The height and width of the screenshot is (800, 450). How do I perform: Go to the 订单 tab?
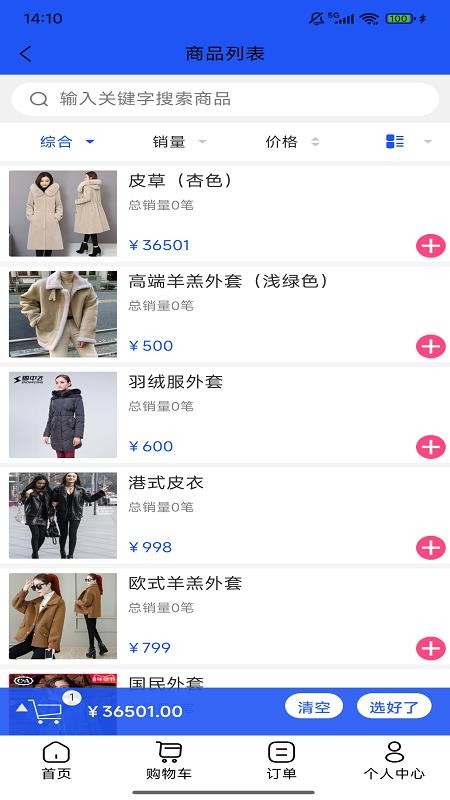282,761
